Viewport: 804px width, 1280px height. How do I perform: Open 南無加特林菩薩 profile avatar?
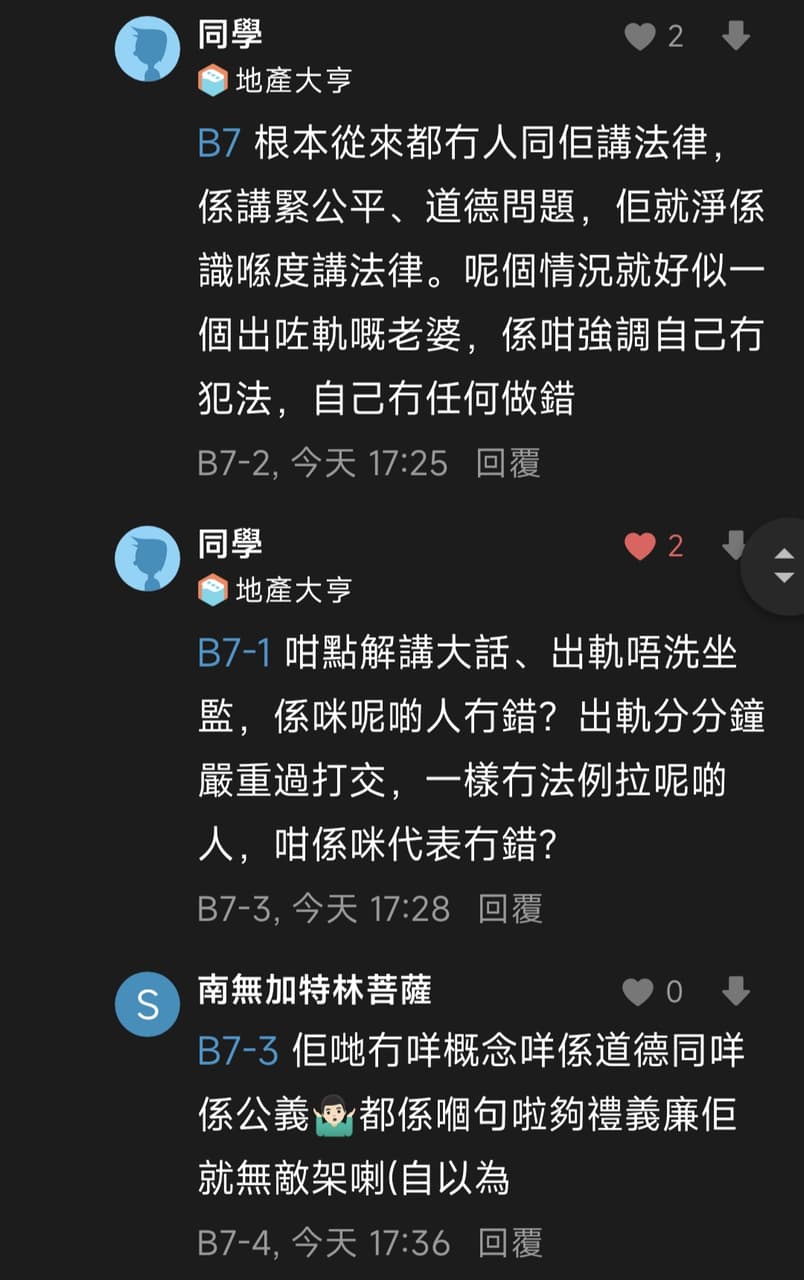(148, 1004)
